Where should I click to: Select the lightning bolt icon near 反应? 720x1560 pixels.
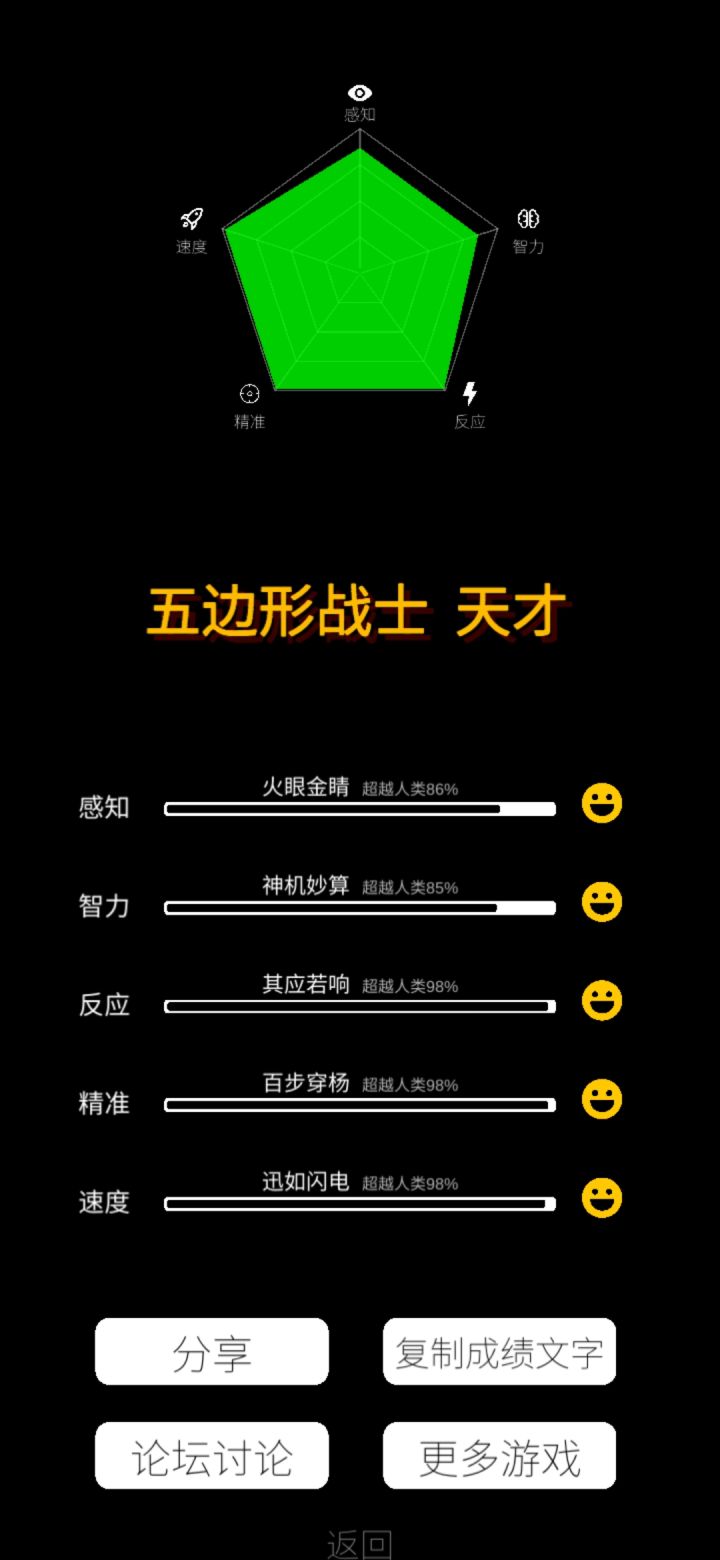(470, 394)
